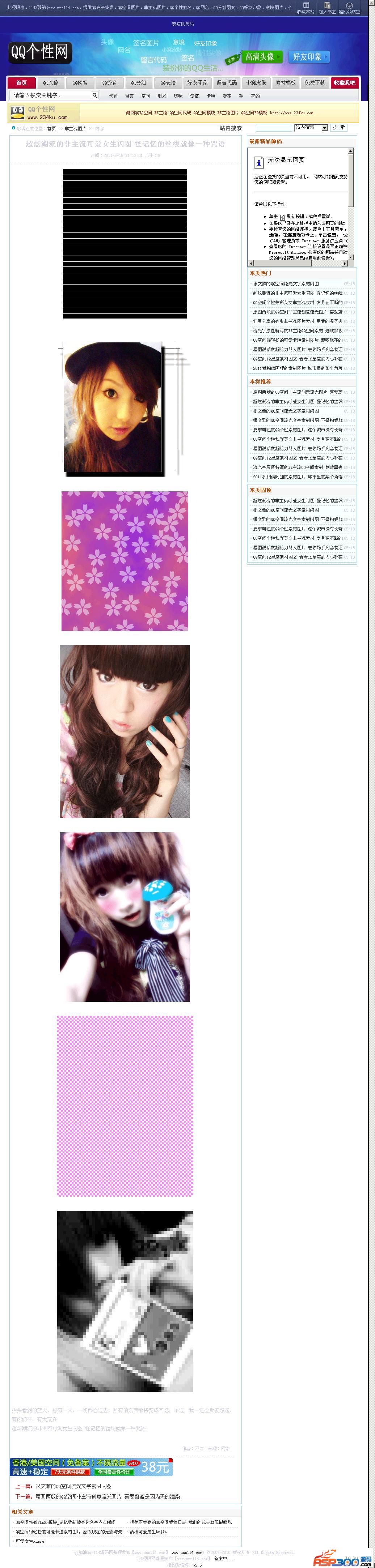The width and height of the screenshot is (375, 1568).
Task: Open related article 可爱女生kamis
Action: pos(30,1541)
